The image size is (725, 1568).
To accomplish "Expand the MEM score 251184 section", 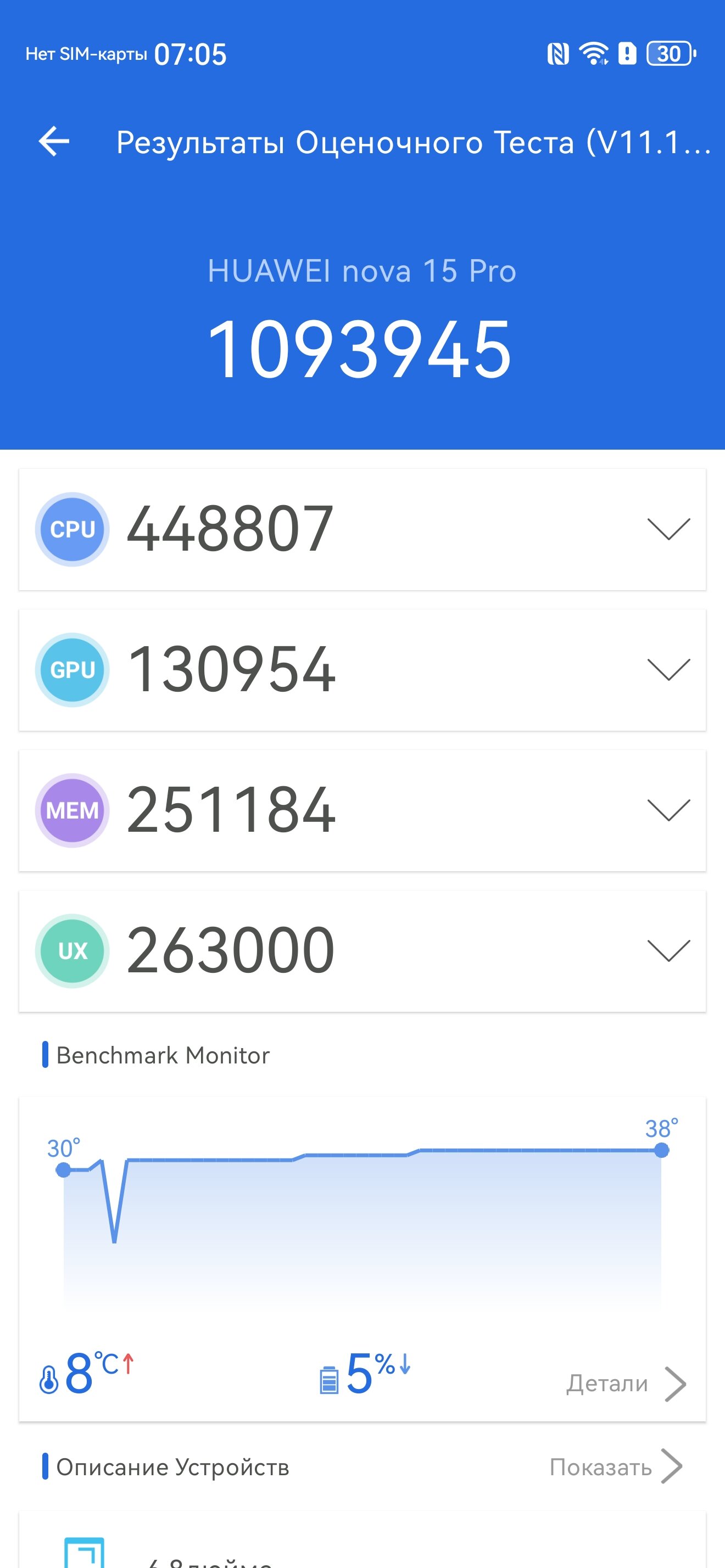I will 668,810.
